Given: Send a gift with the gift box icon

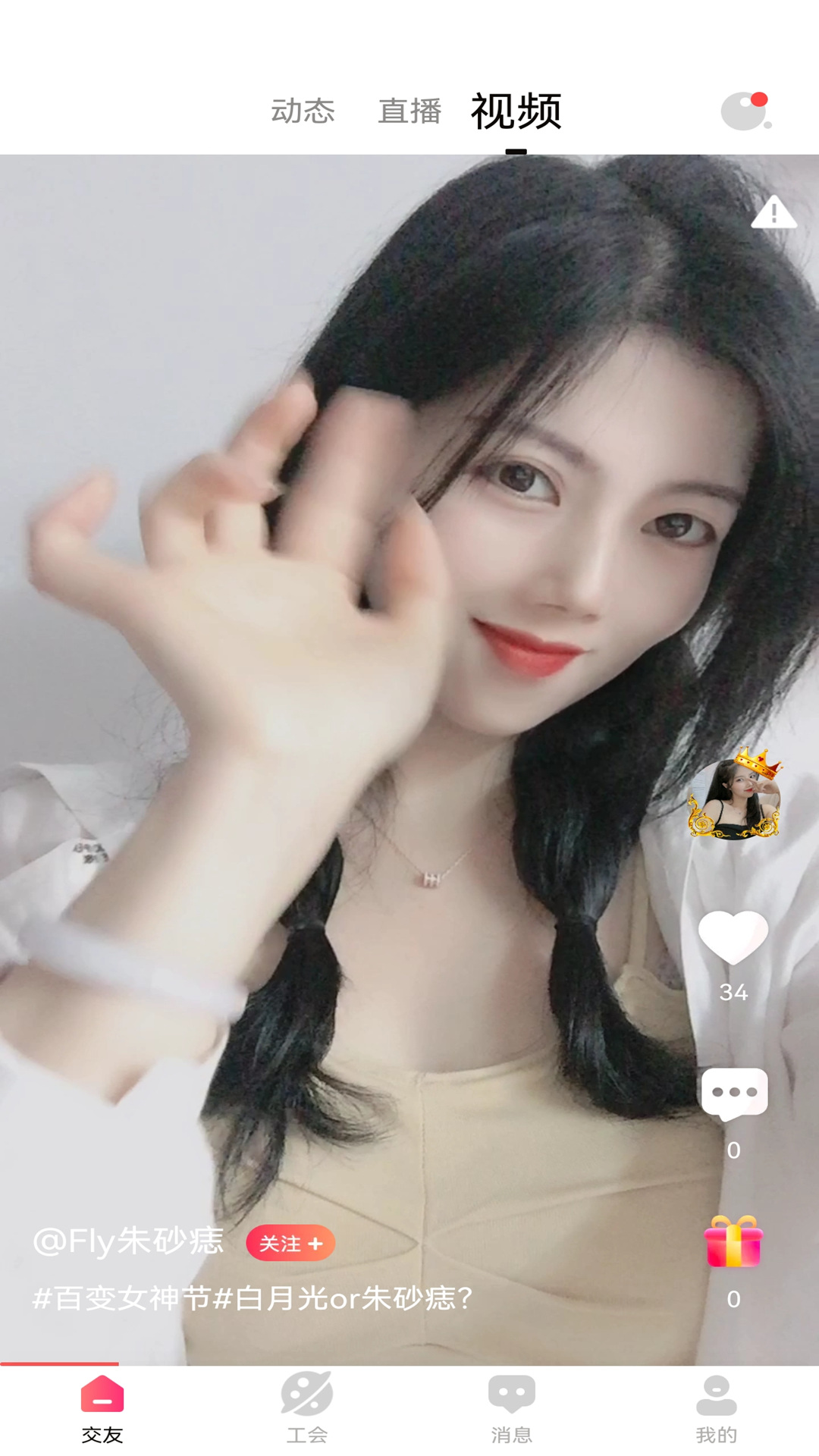Looking at the screenshot, I should pos(733,1242).
